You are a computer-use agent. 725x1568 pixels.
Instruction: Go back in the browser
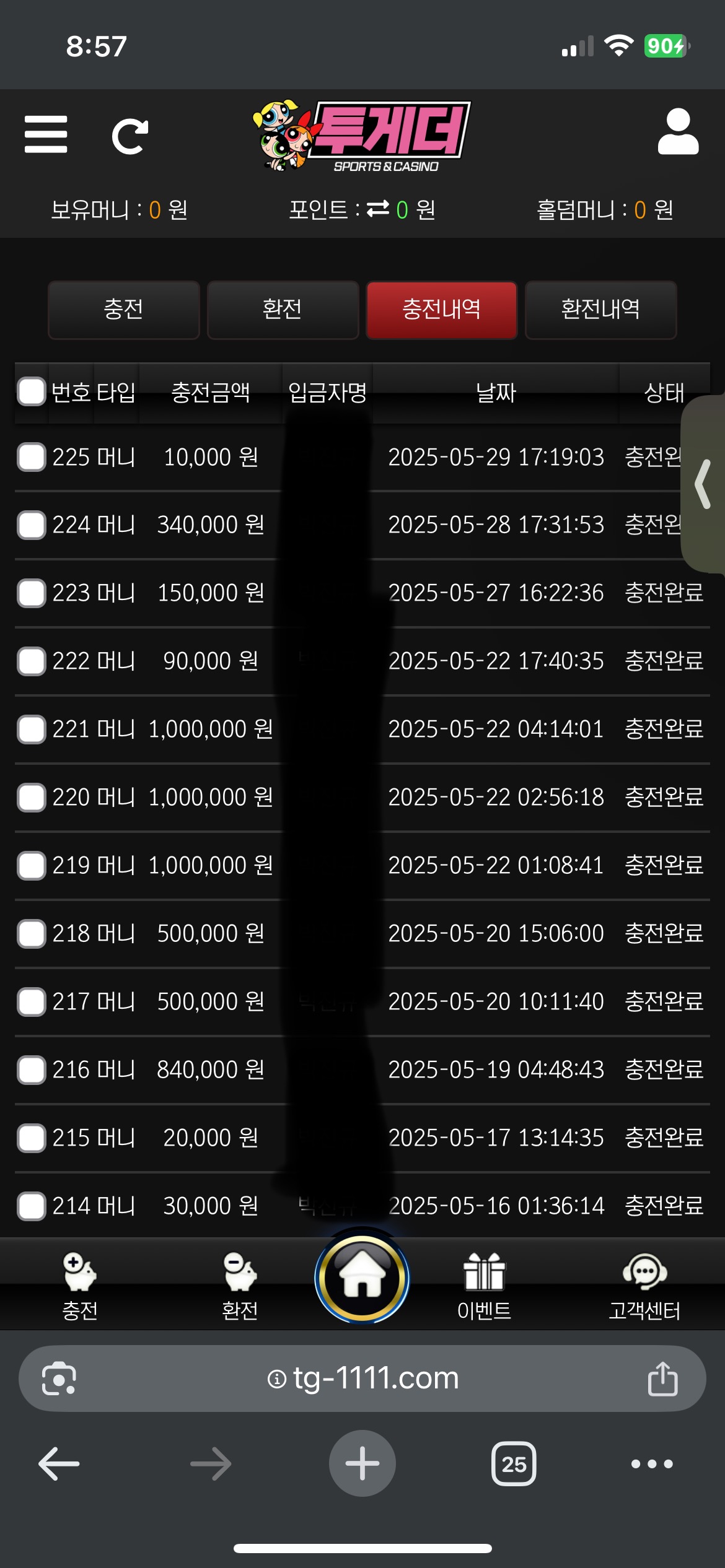[59, 1464]
